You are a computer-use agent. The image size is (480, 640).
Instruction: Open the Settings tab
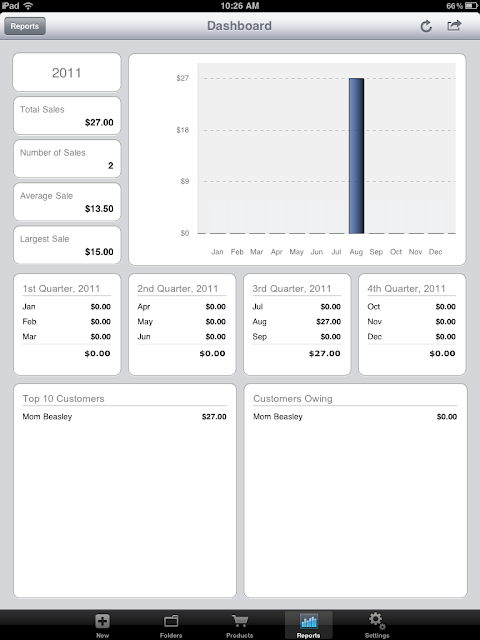coord(377,625)
